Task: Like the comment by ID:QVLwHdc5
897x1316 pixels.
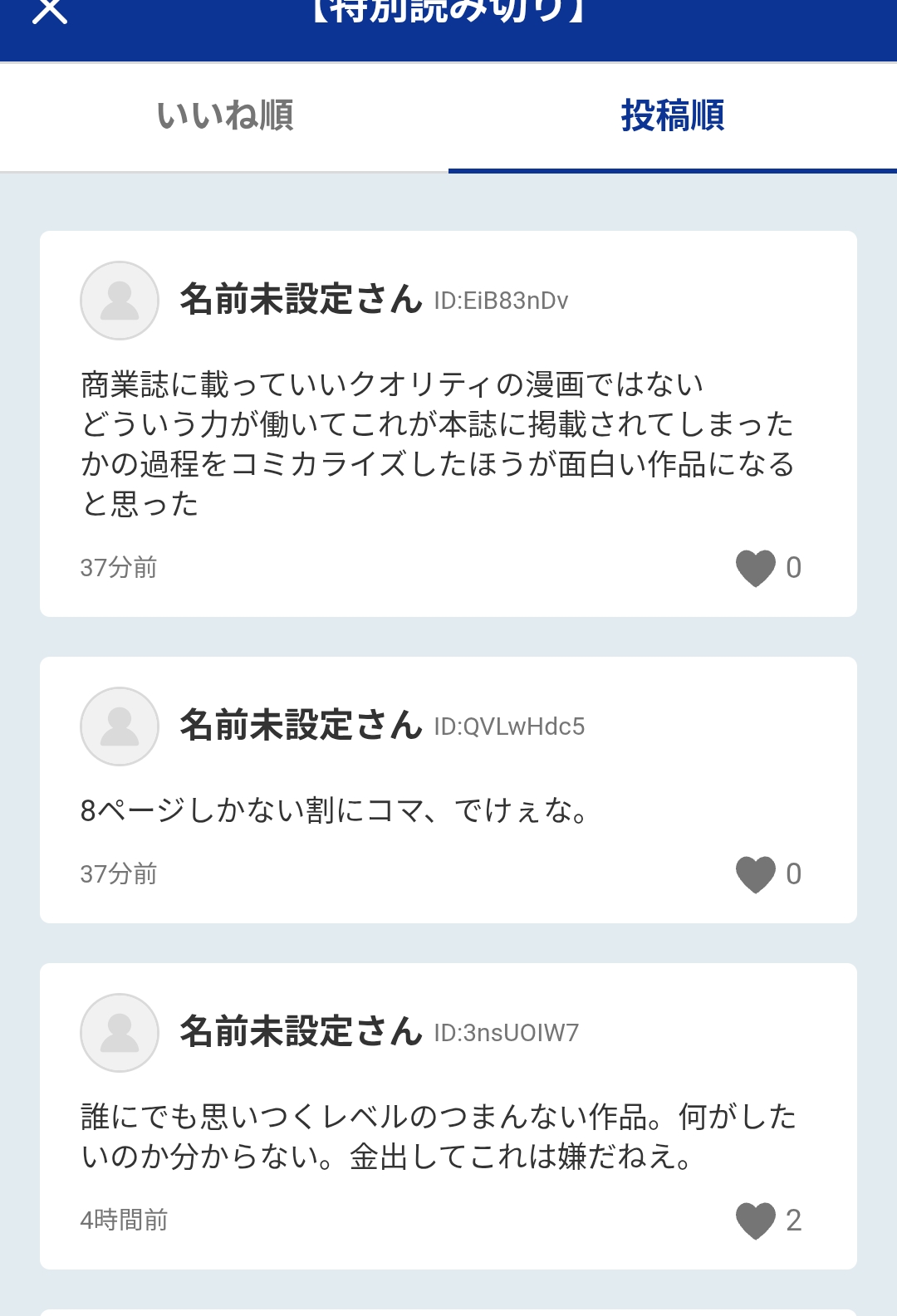Action: click(756, 874)
